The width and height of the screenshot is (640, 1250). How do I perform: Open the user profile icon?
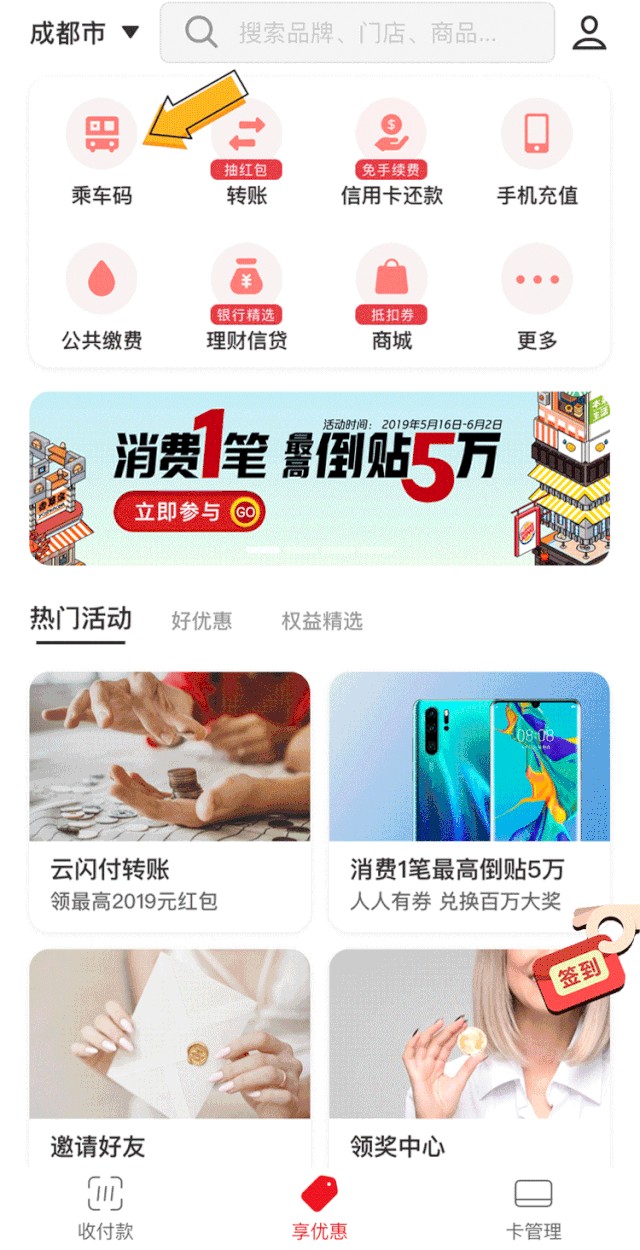click(x=589, y=33)
